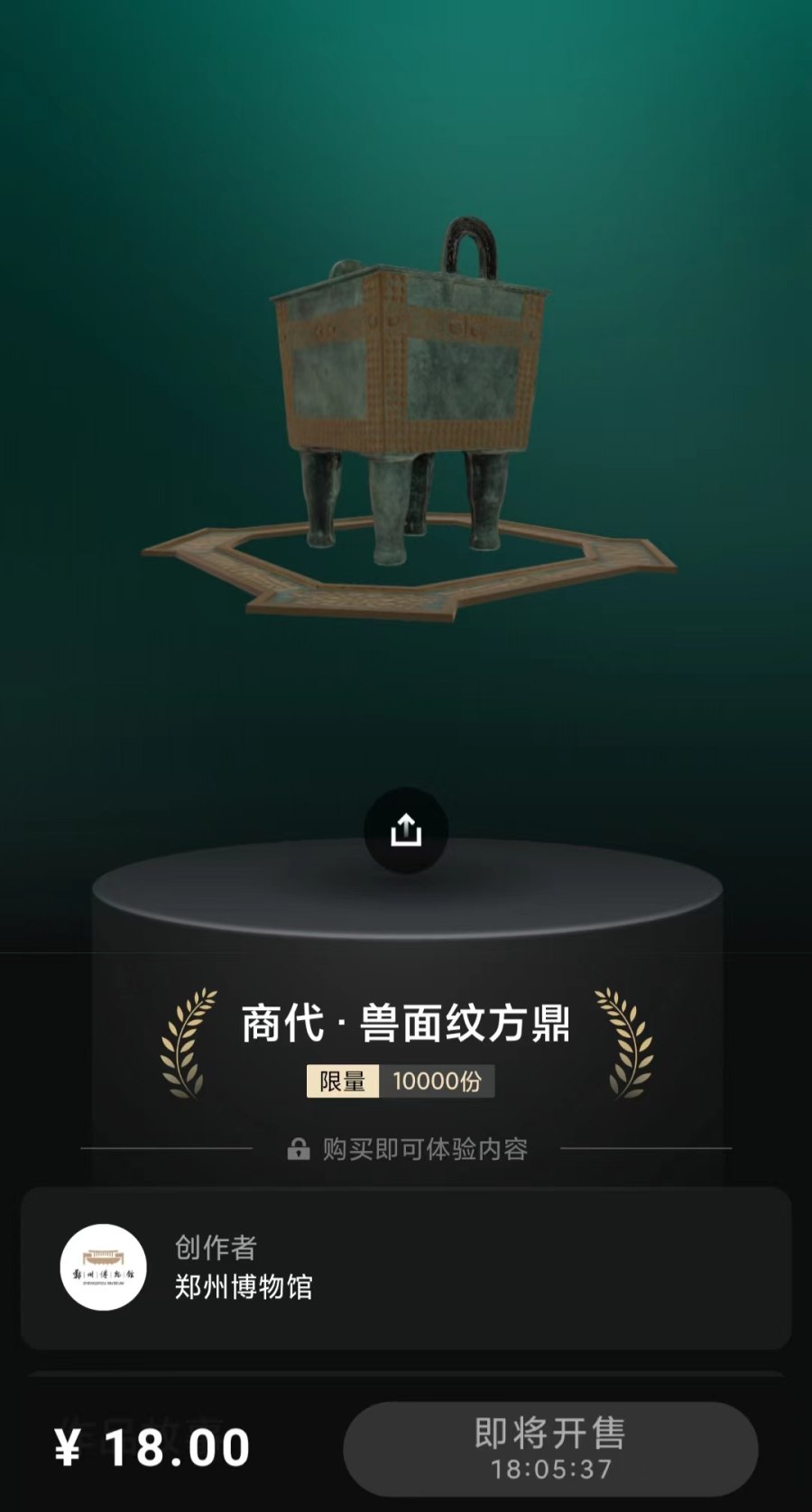The width and height of the screenshot is (812, 1512).
Task: Share this digital collectible
Action: [x=406, y=830]
